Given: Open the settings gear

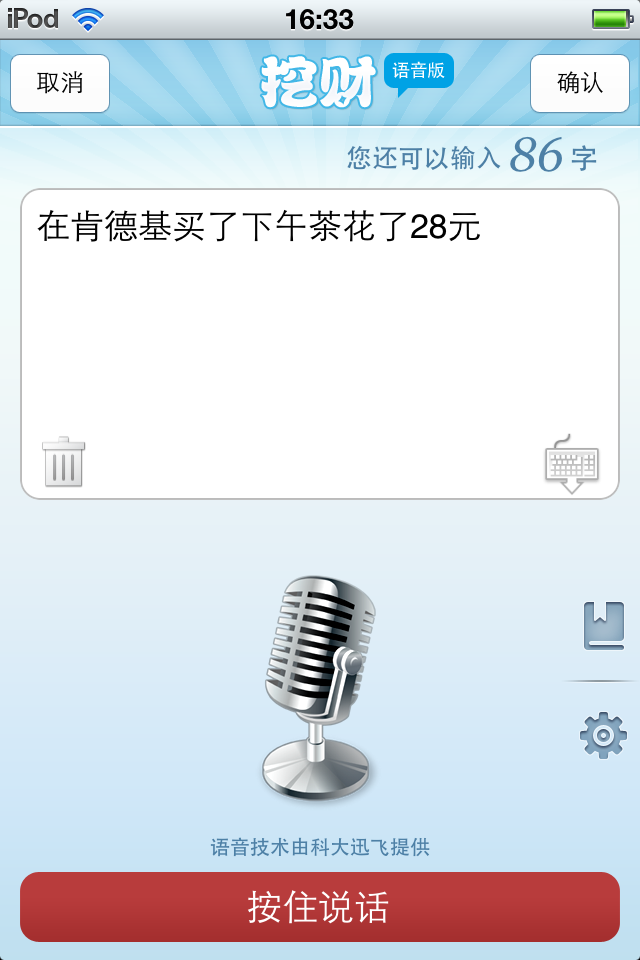Looking at the screenshot, I should tap(603, 735).
